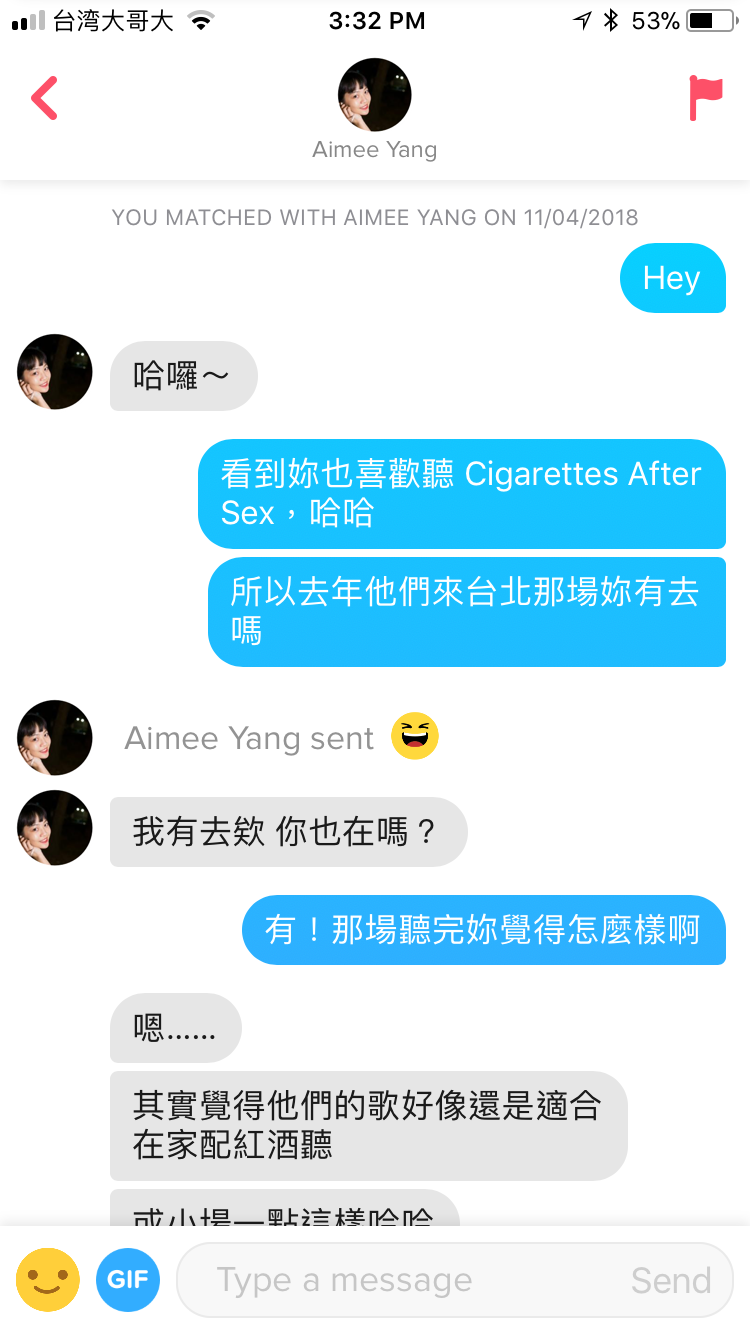750x1334 pixels.
Task: Open the emoji picker smiley button
Action: pyautogui.click(x=47, y=1279)
